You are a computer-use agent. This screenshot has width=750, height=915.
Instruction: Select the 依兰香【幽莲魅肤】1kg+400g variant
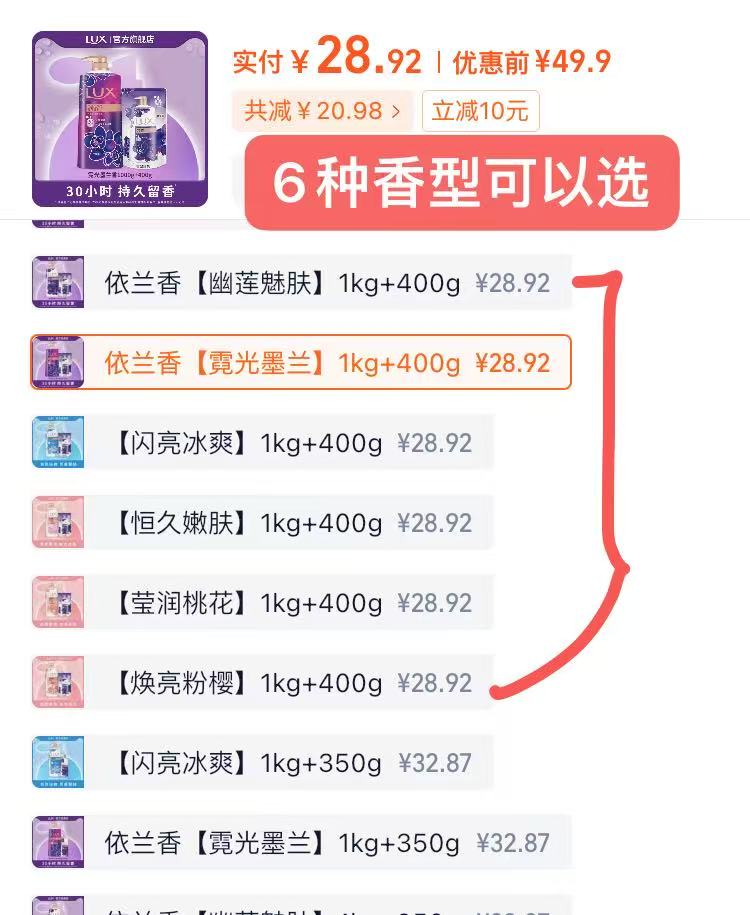coord(300,283)
